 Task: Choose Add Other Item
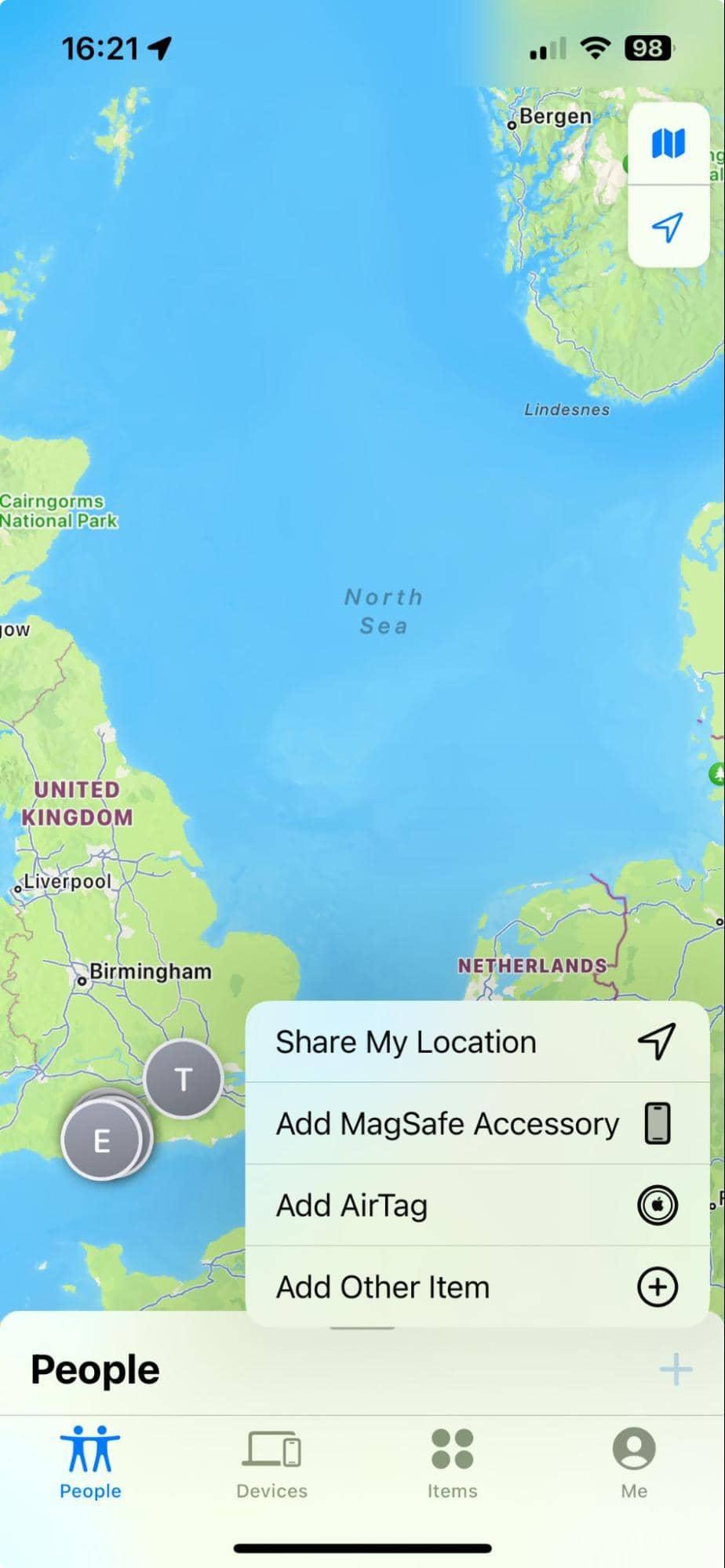(476, 1286)
